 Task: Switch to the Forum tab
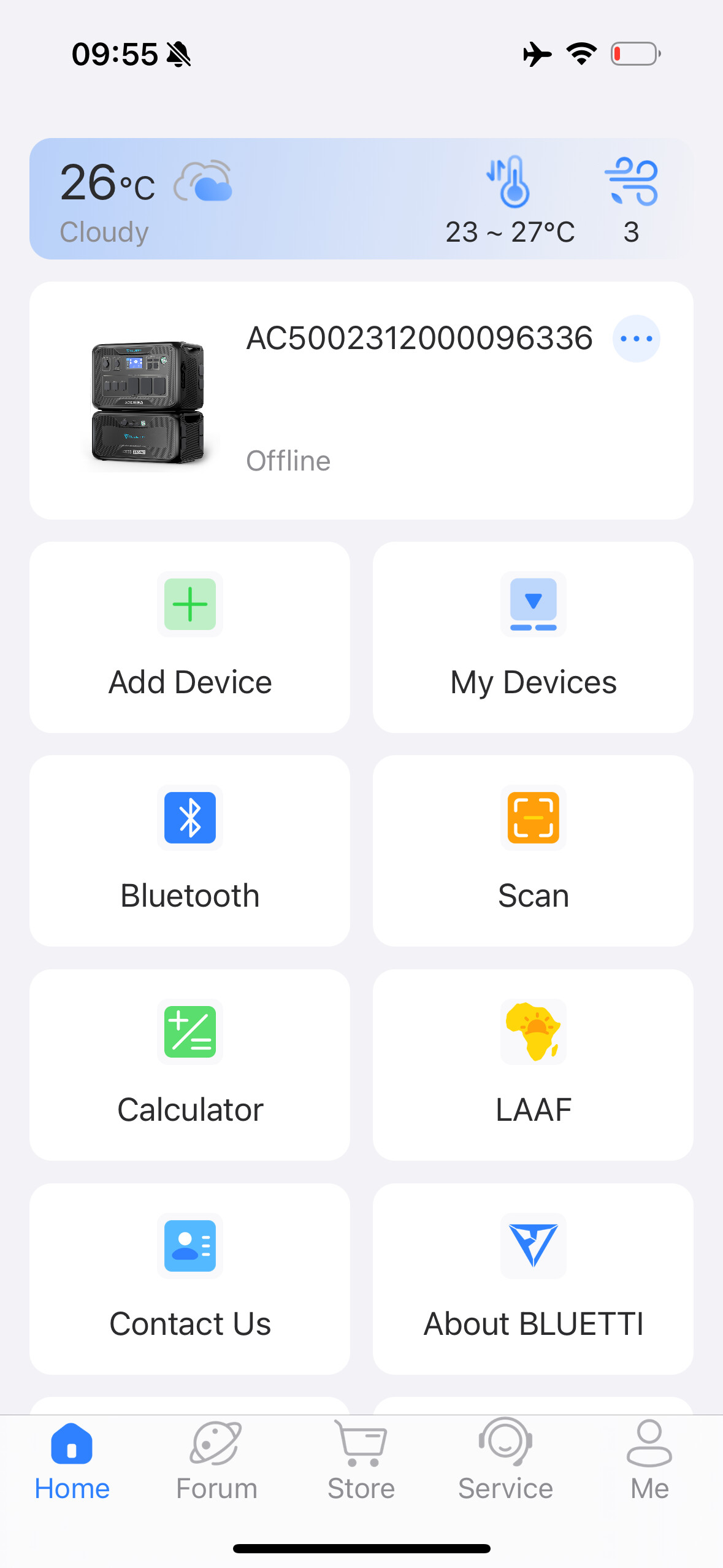point(216,1461)
